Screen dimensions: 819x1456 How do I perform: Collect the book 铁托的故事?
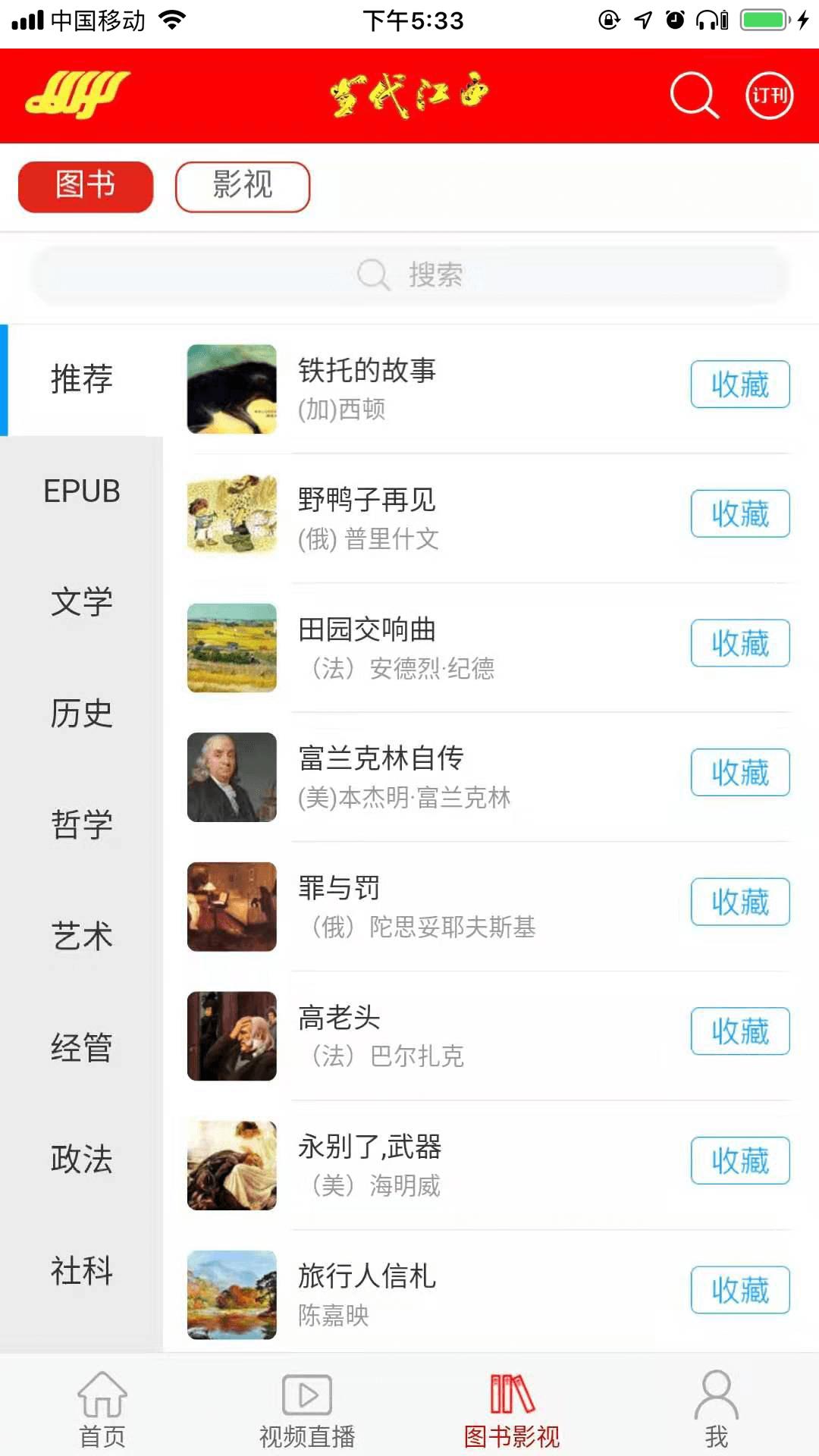click(x=739, y=384)
